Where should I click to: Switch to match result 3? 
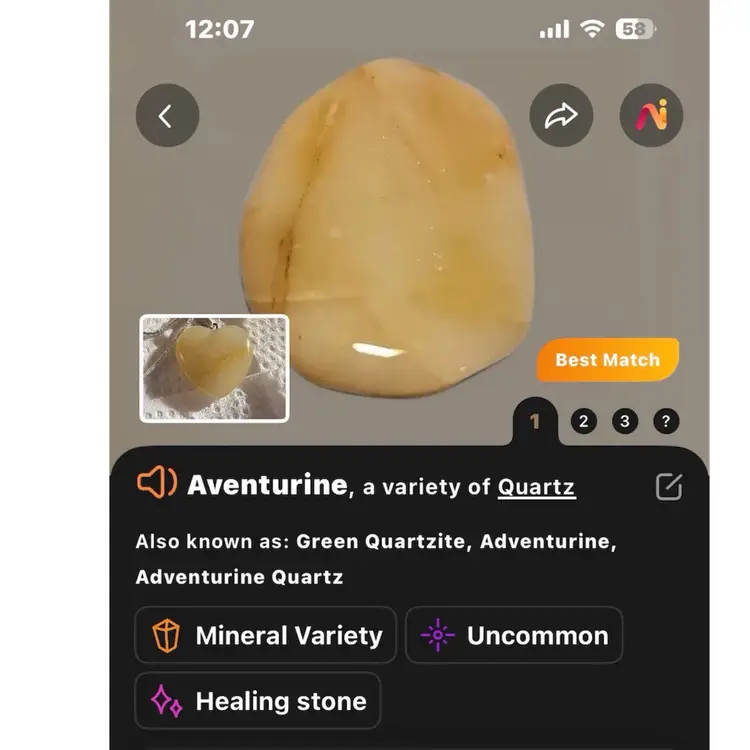click(625, 421)
